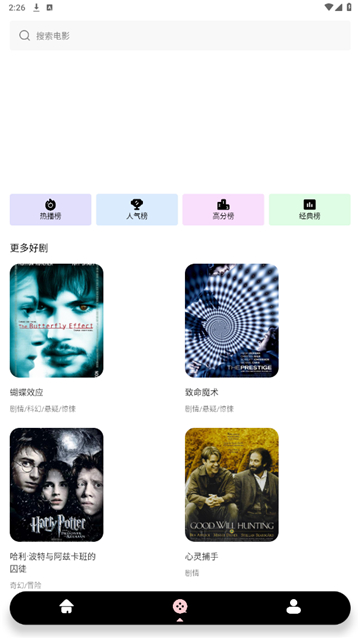Screen dimensions: 360x639
Task: Switch to the home tab
Action: [66, 606]
